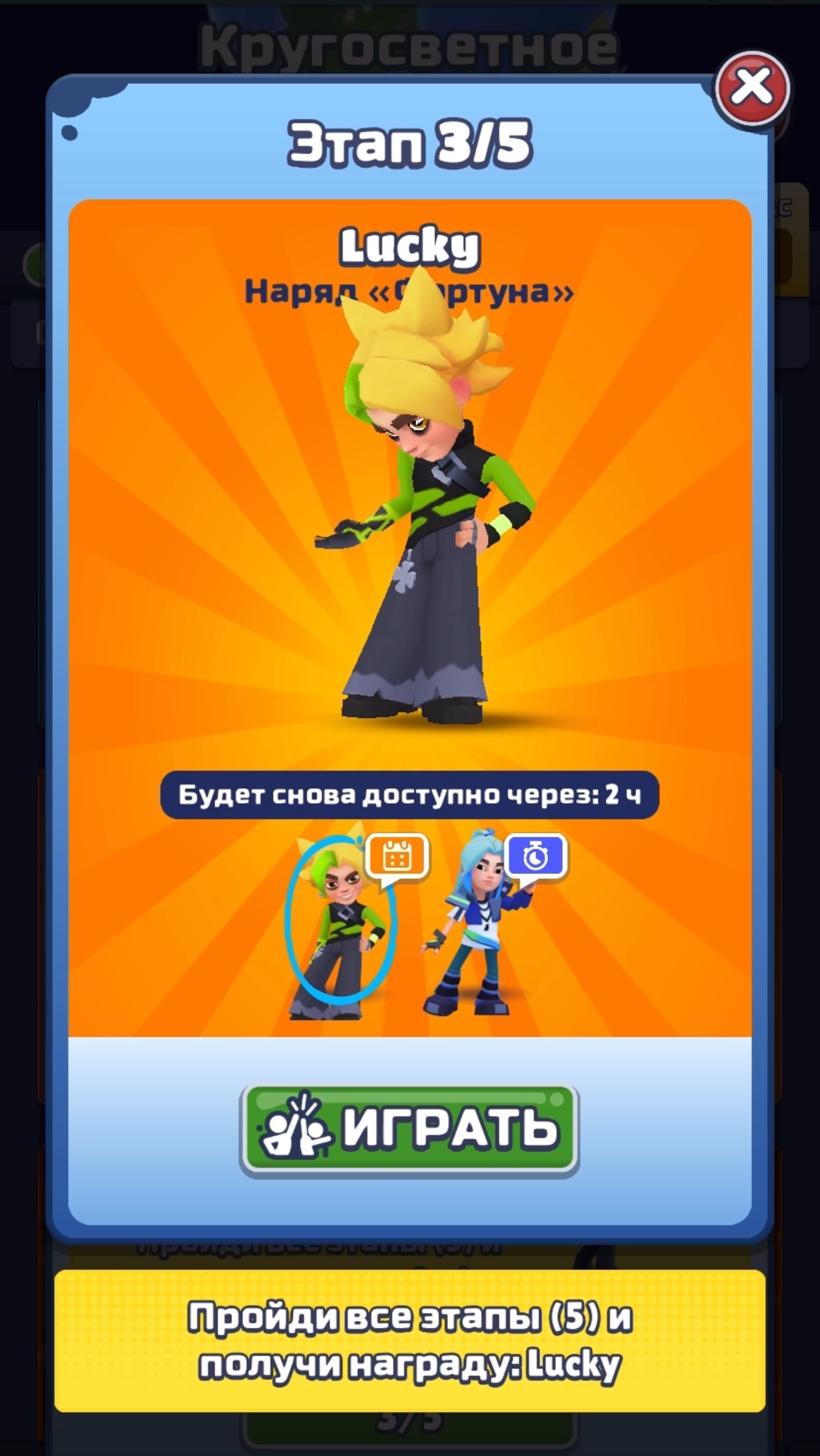820x1456 pixels.
Task: Start the stage with the ИГРАТЬ button
Action: [x=410, y=1128]
